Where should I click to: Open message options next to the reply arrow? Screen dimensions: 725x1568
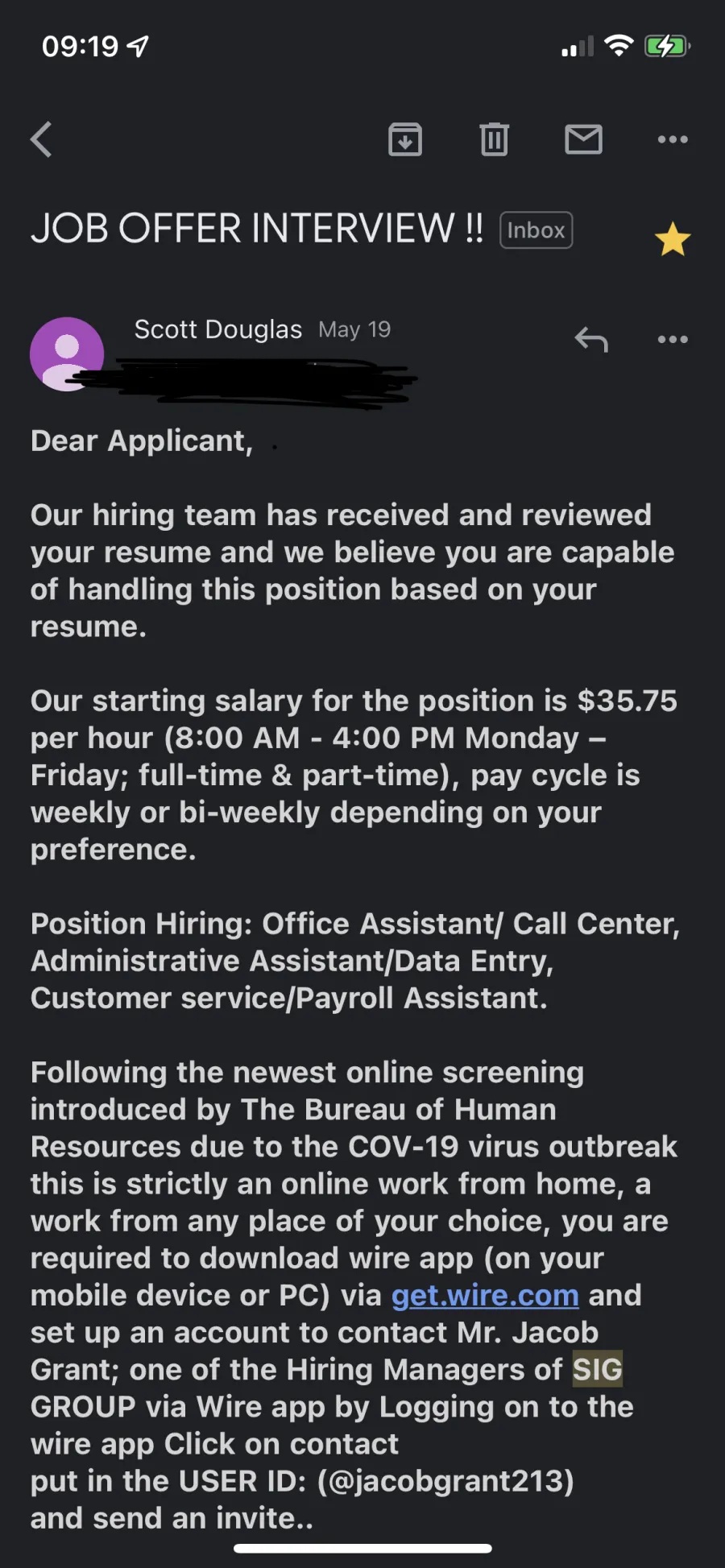[673, 339]
